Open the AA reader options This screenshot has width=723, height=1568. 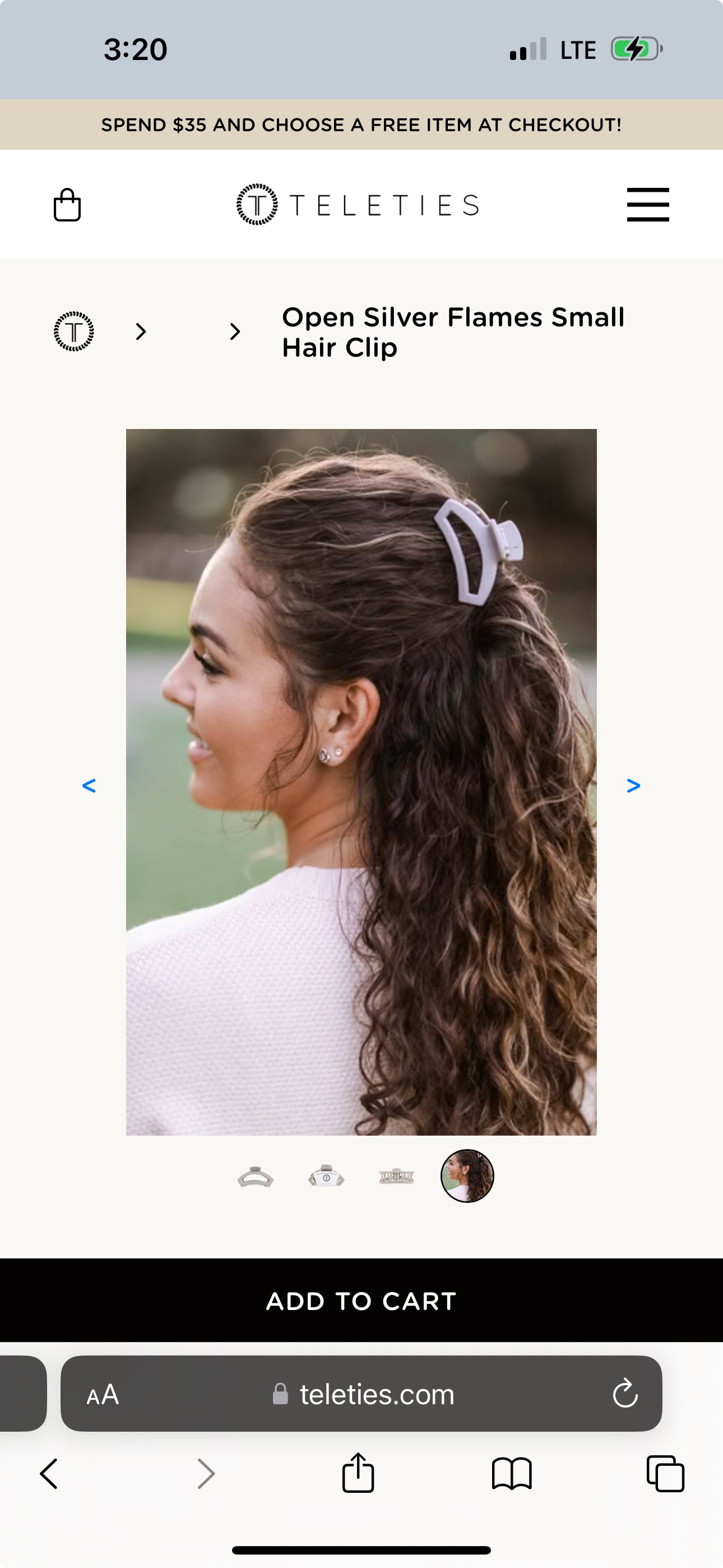coord(103,1395)
